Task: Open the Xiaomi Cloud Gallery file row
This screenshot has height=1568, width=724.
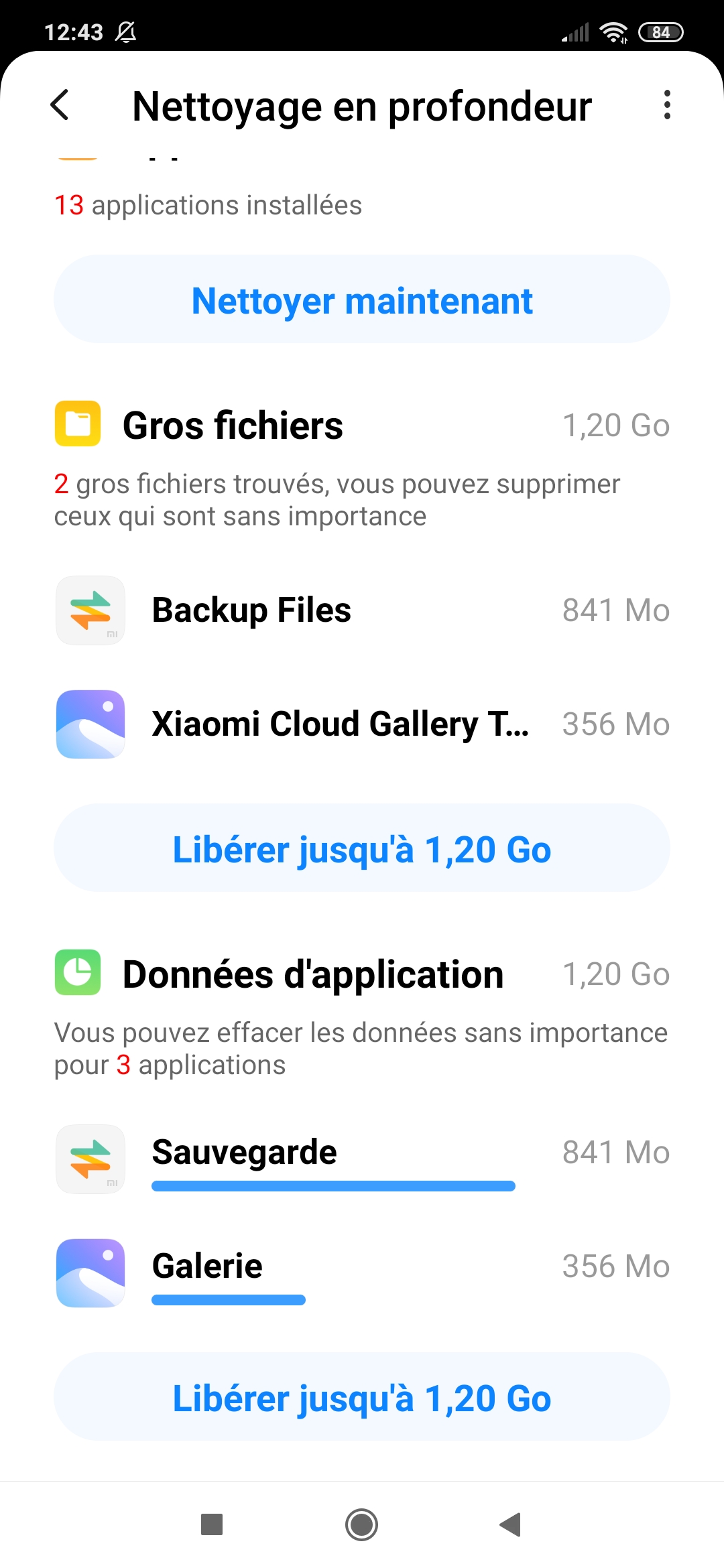Action: pyautogui.click(x=362, y=724)
